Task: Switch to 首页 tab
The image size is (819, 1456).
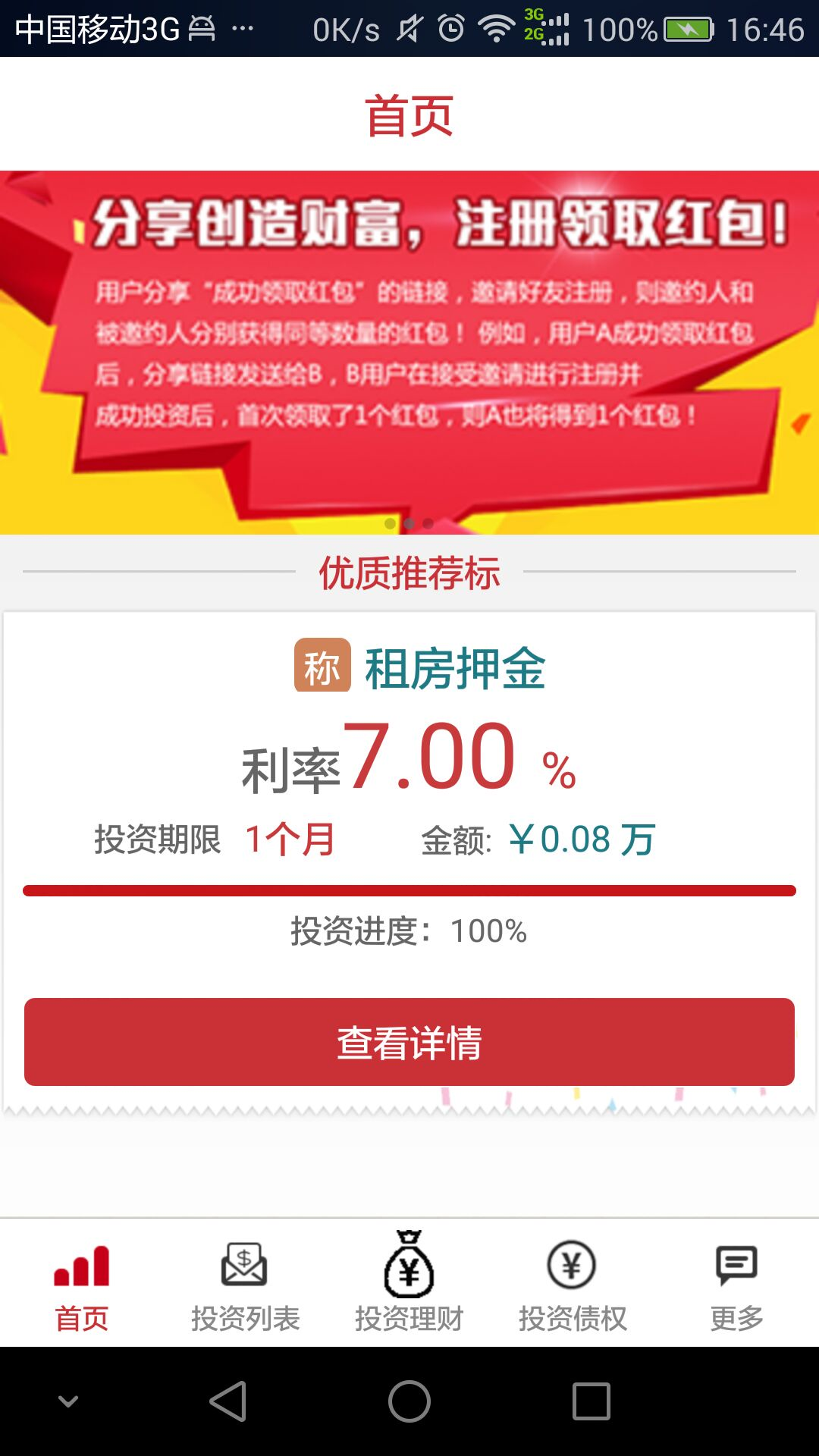Action: click(82, 1283)
